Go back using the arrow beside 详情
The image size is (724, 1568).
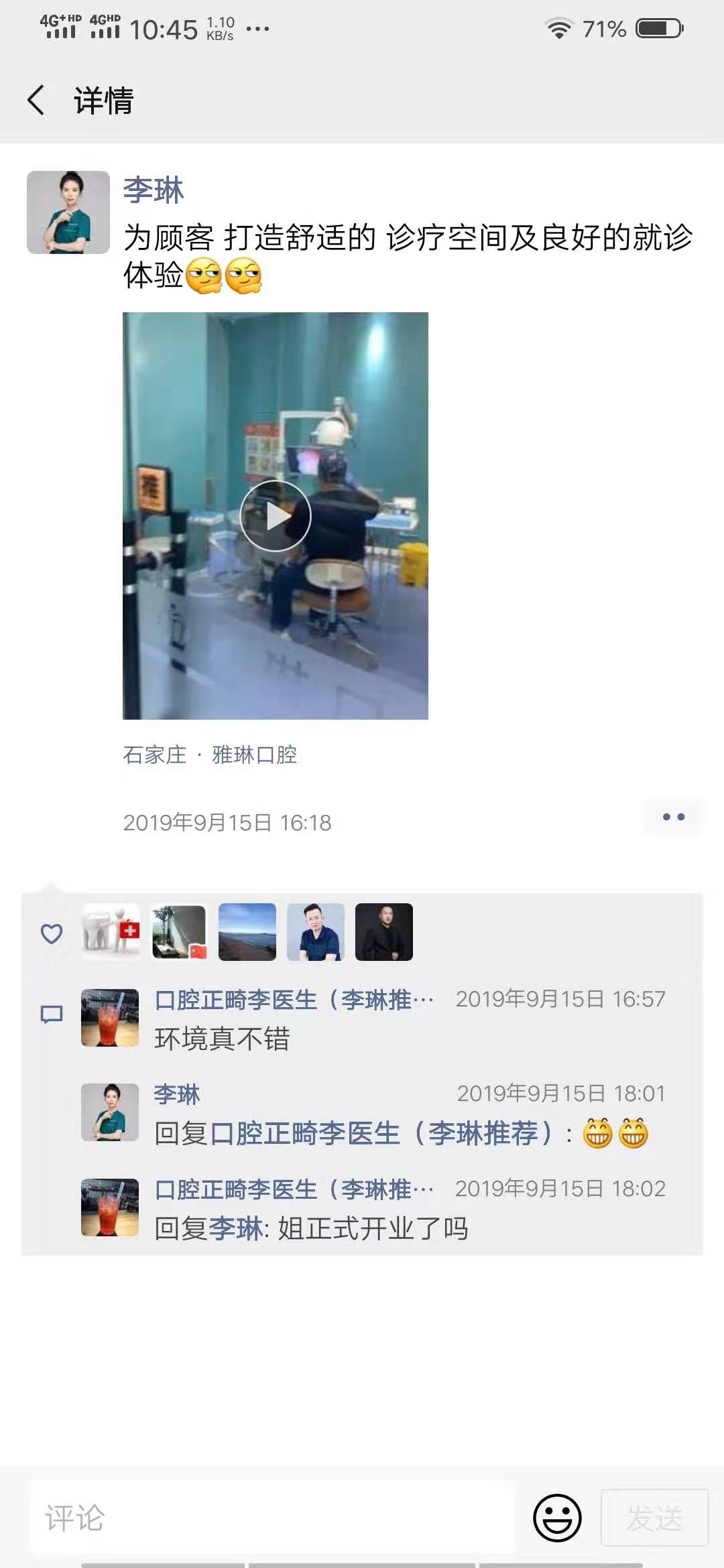click(x=36, y=101)
